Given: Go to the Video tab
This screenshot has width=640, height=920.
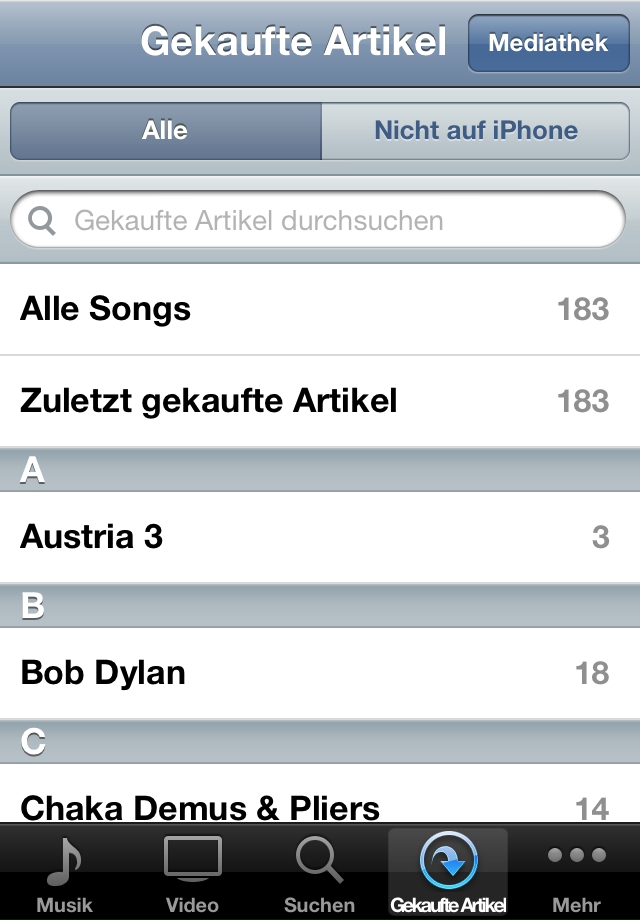Looking at the screenshot, I should (192, 873).
